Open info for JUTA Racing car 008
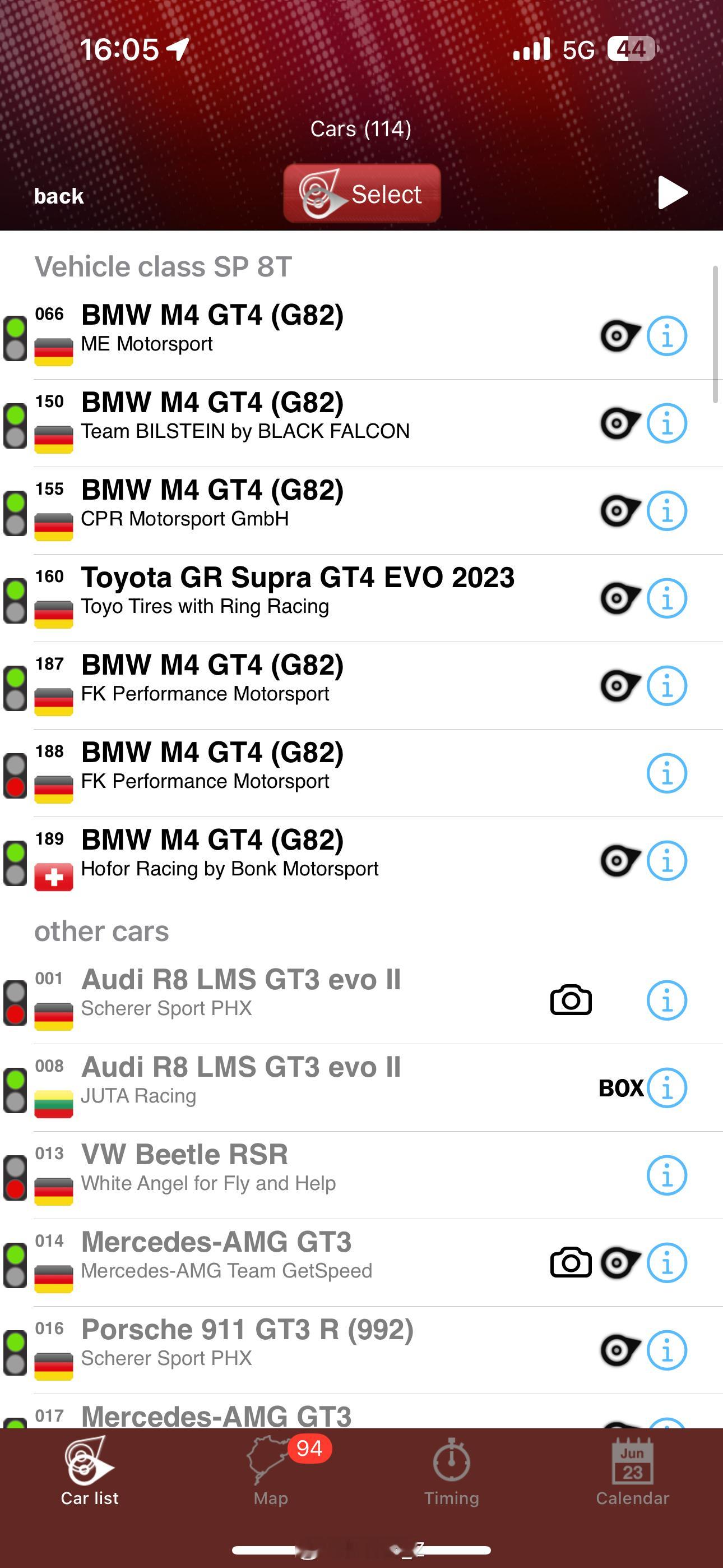 point(667,1088)
